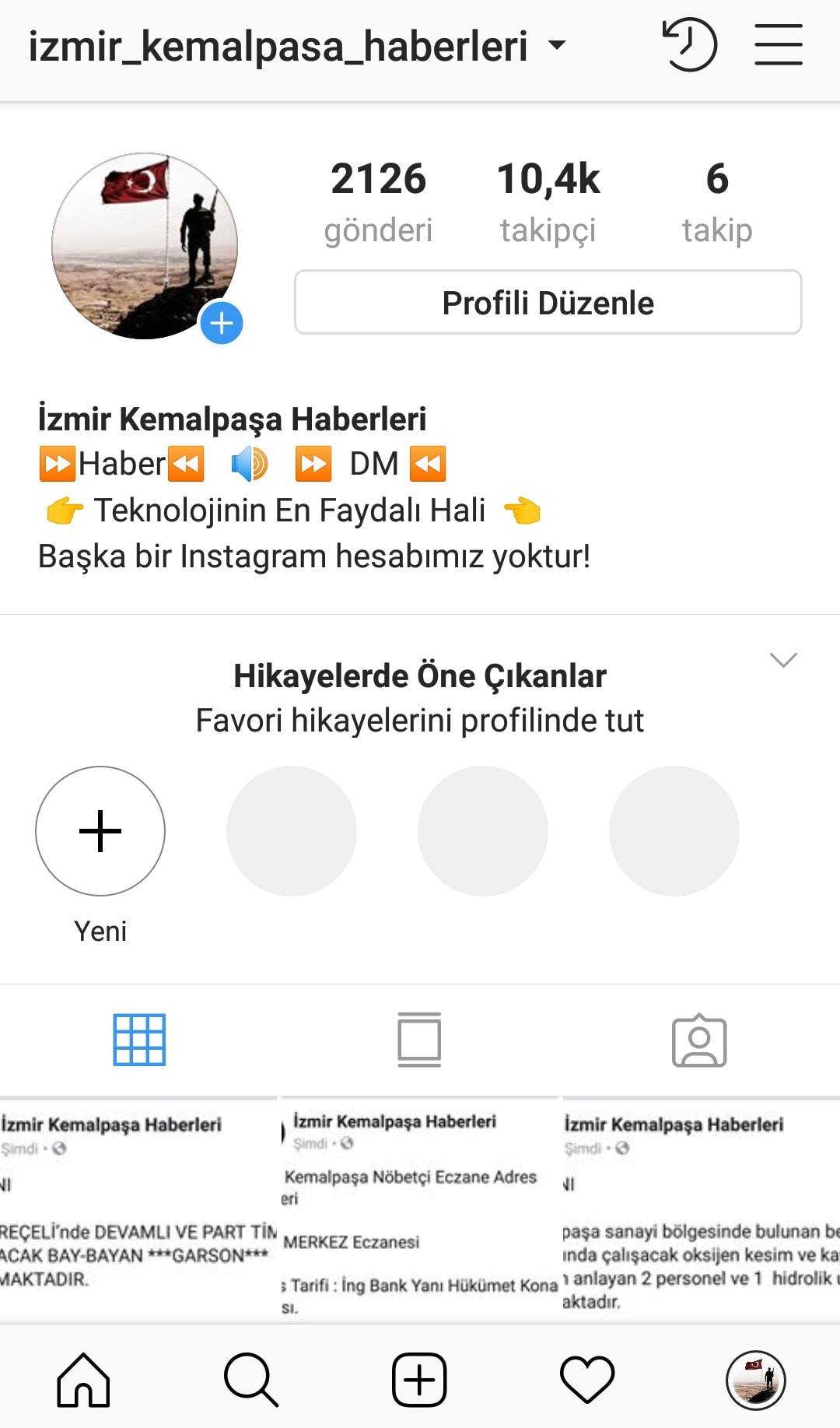
Task: Create a new highlight with Yeni
Action: click(100, 831)
